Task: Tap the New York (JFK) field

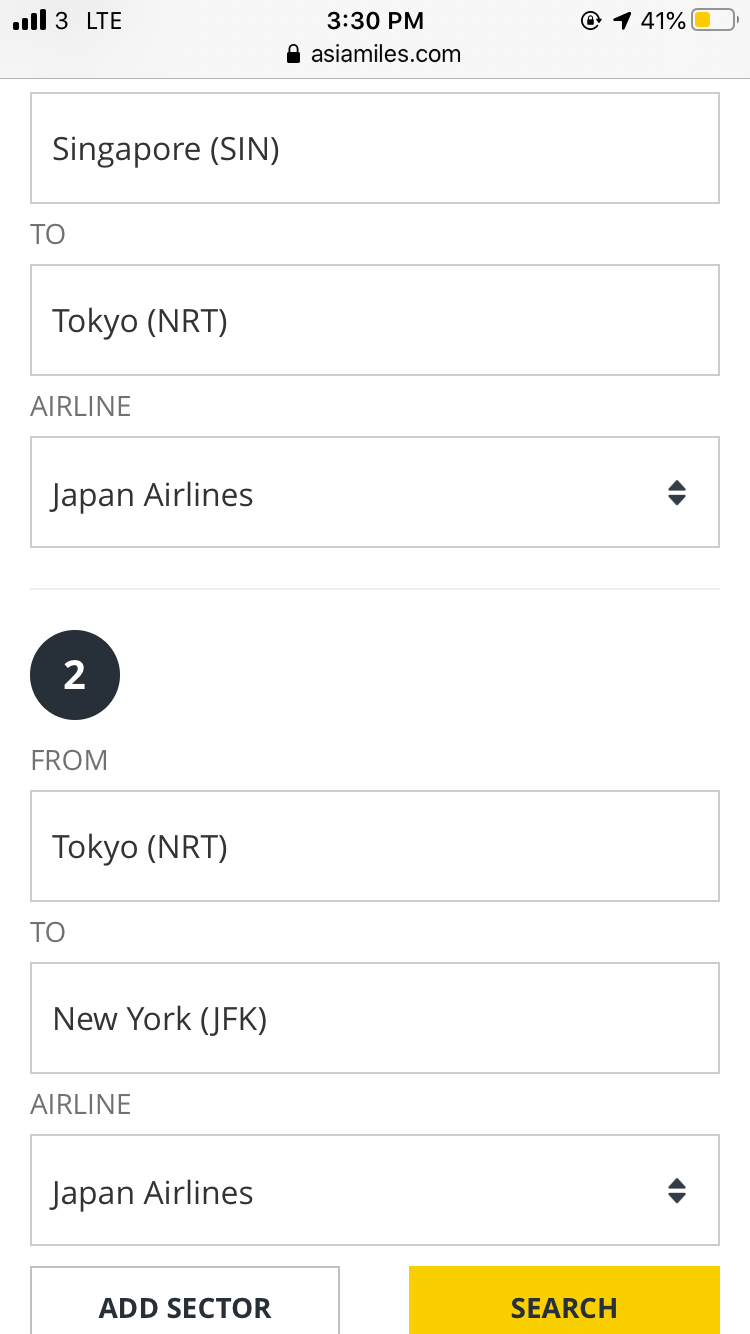Action: (375, 1018)
